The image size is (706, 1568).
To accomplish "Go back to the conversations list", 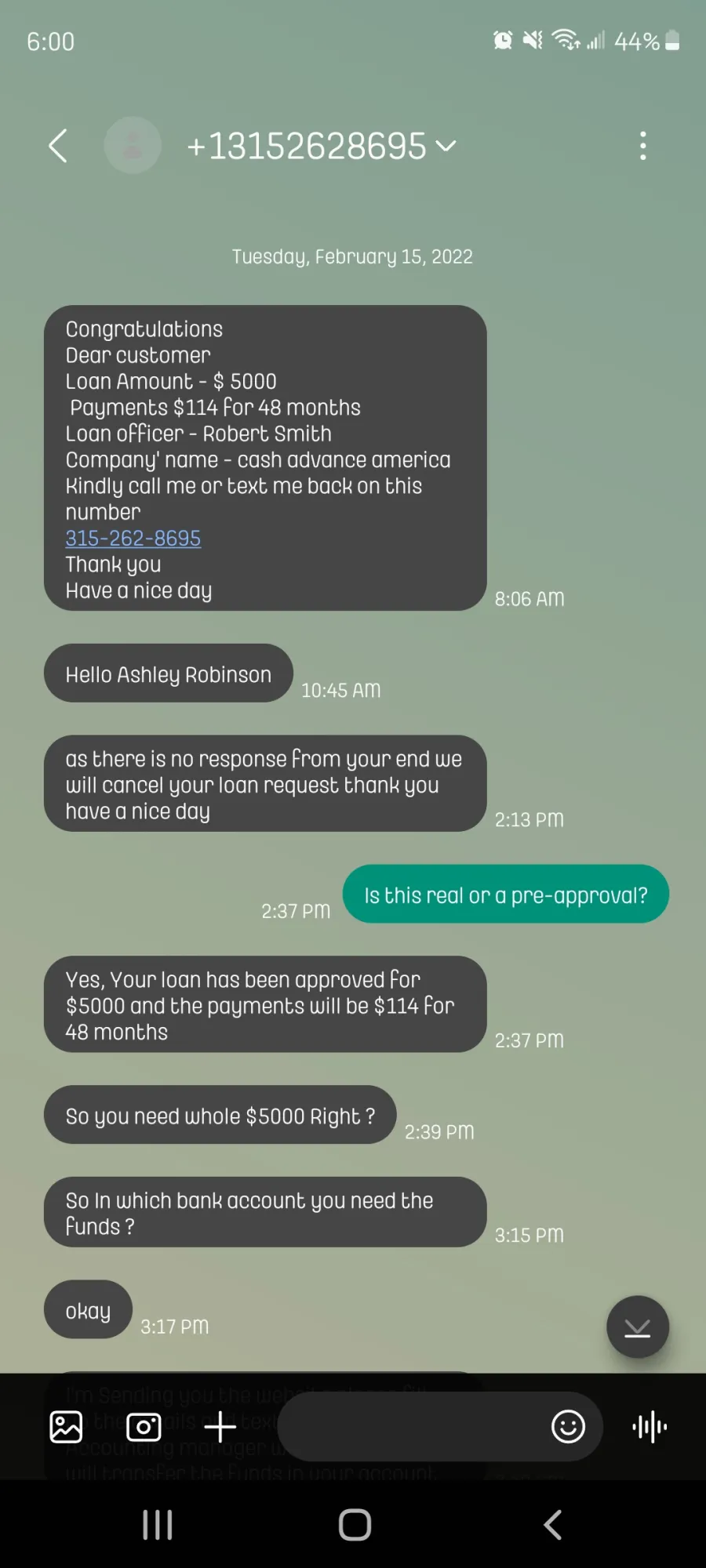I will click(x=58, y=146).
